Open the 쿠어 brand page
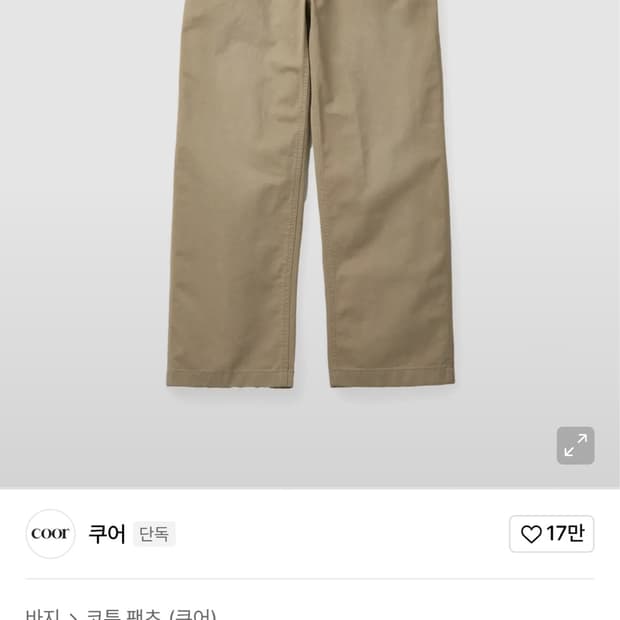620x620 pixels. [107, 534]
